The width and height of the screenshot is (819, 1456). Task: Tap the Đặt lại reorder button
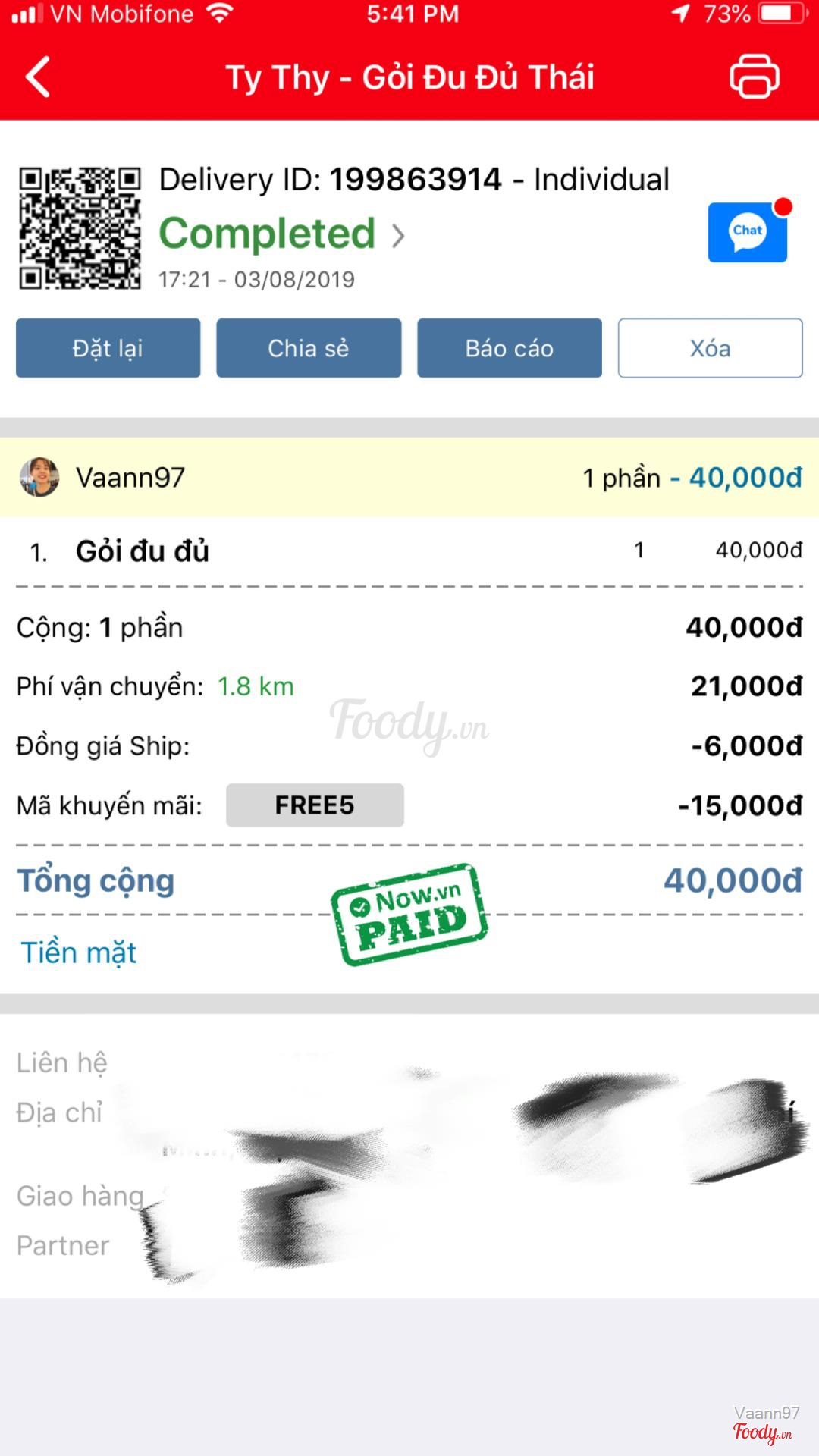point(108,348)
